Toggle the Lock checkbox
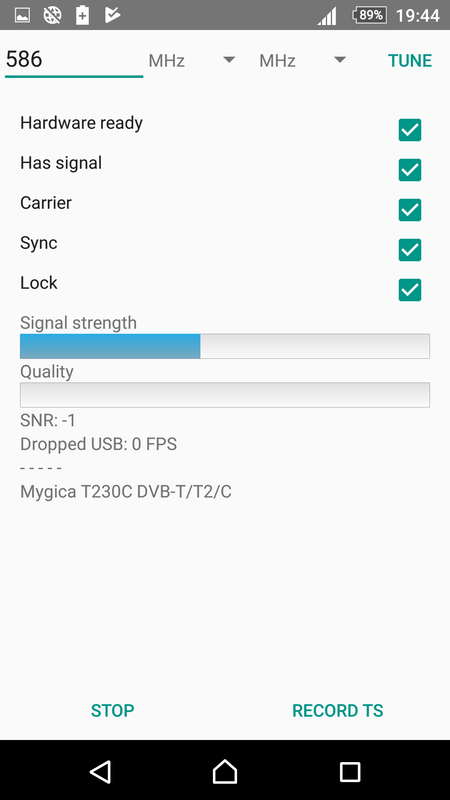 coord(410,290)
